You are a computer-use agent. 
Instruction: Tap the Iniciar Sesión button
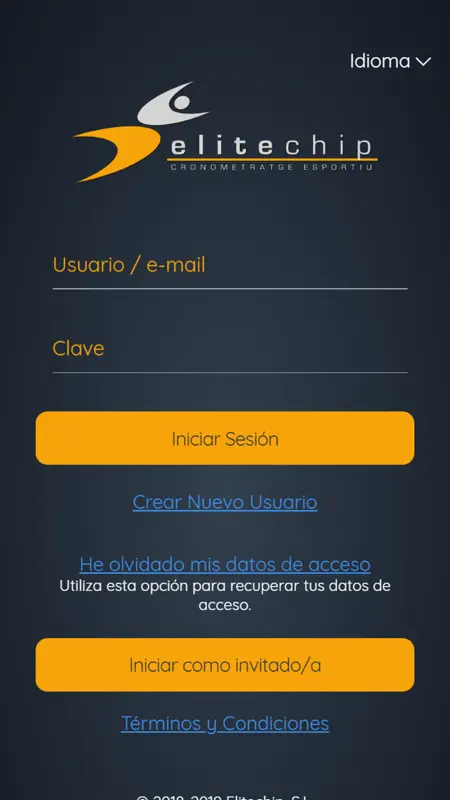(x=225, y=438)
